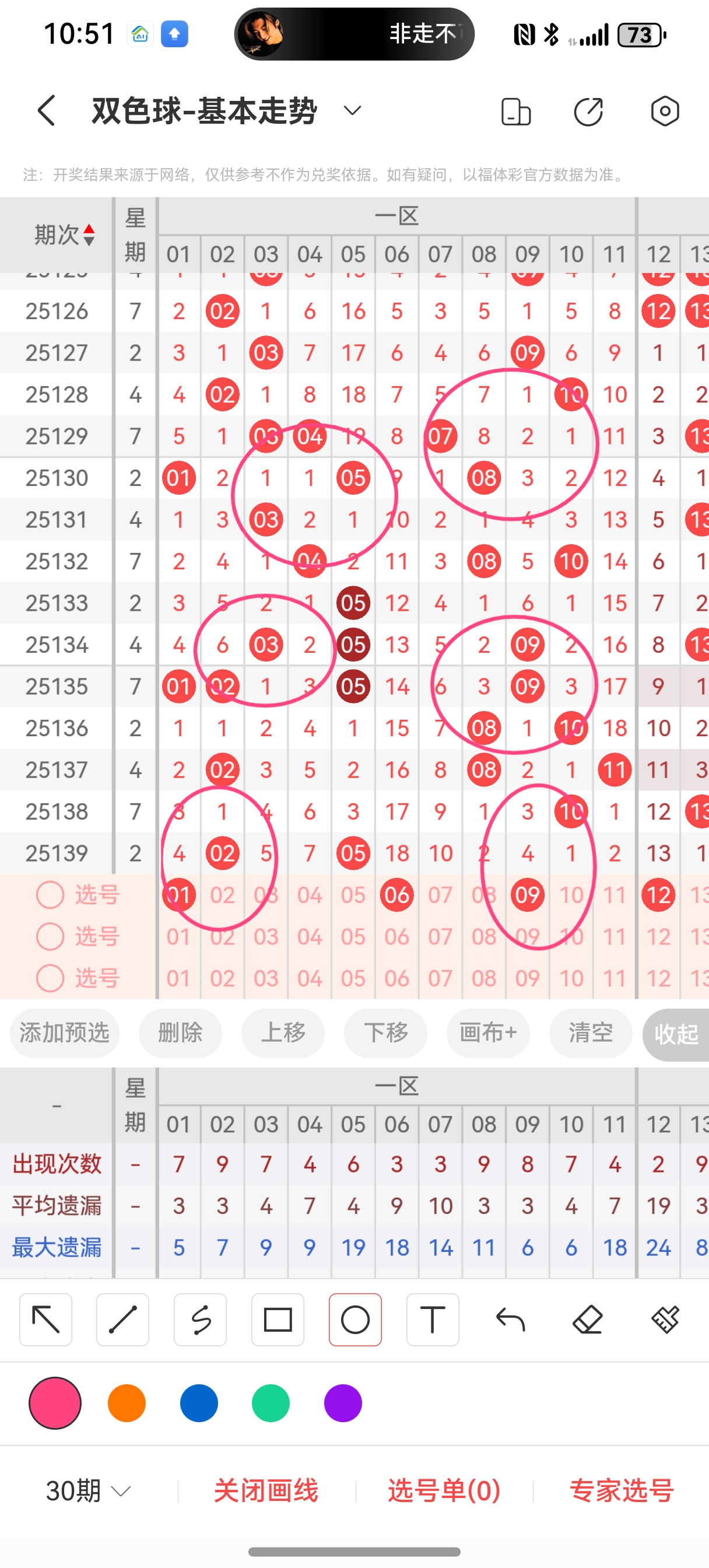Tap the 添加预选 button
The width and height of the screenshot is (709, 1568).
coord(65,1033)
